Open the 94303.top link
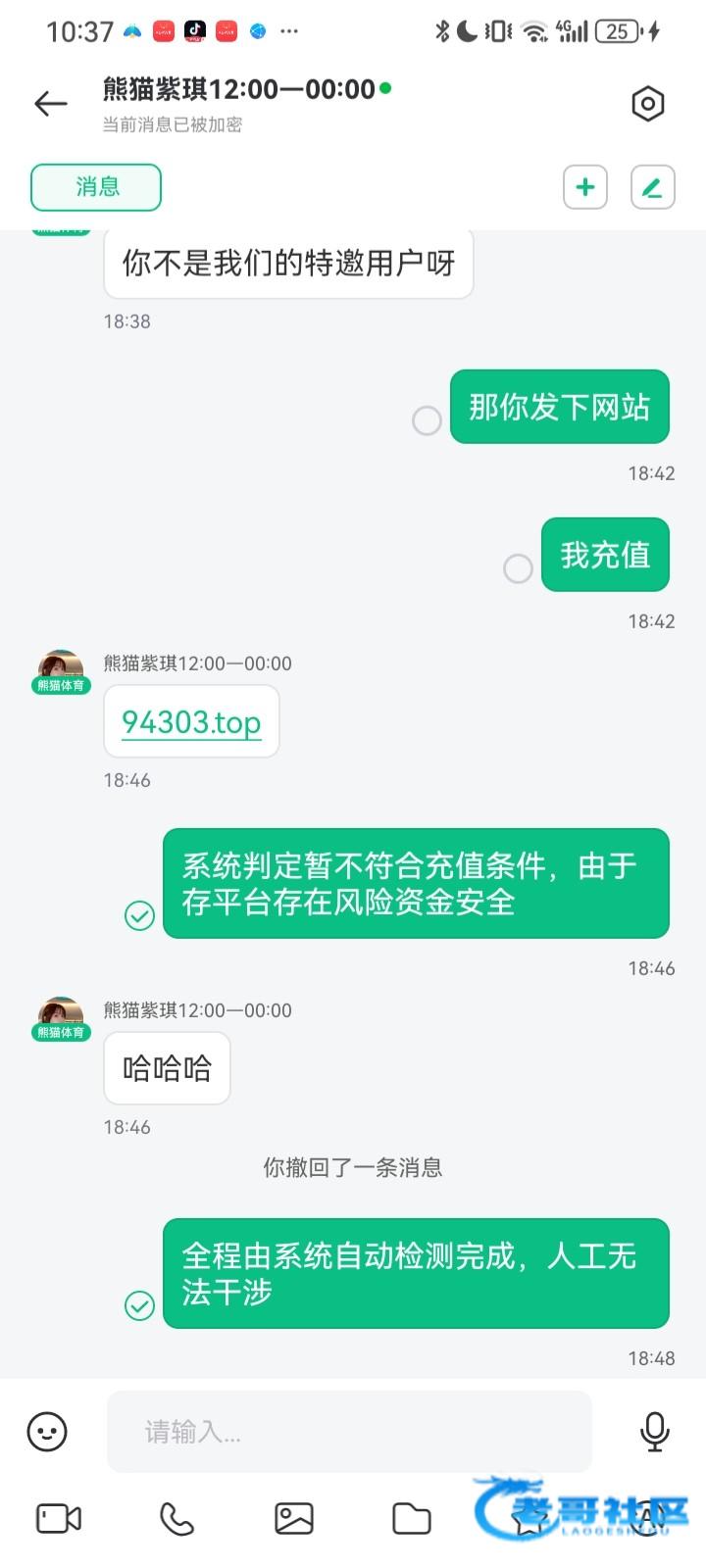Screen dimensions: 706x1568 coord(191,722)
